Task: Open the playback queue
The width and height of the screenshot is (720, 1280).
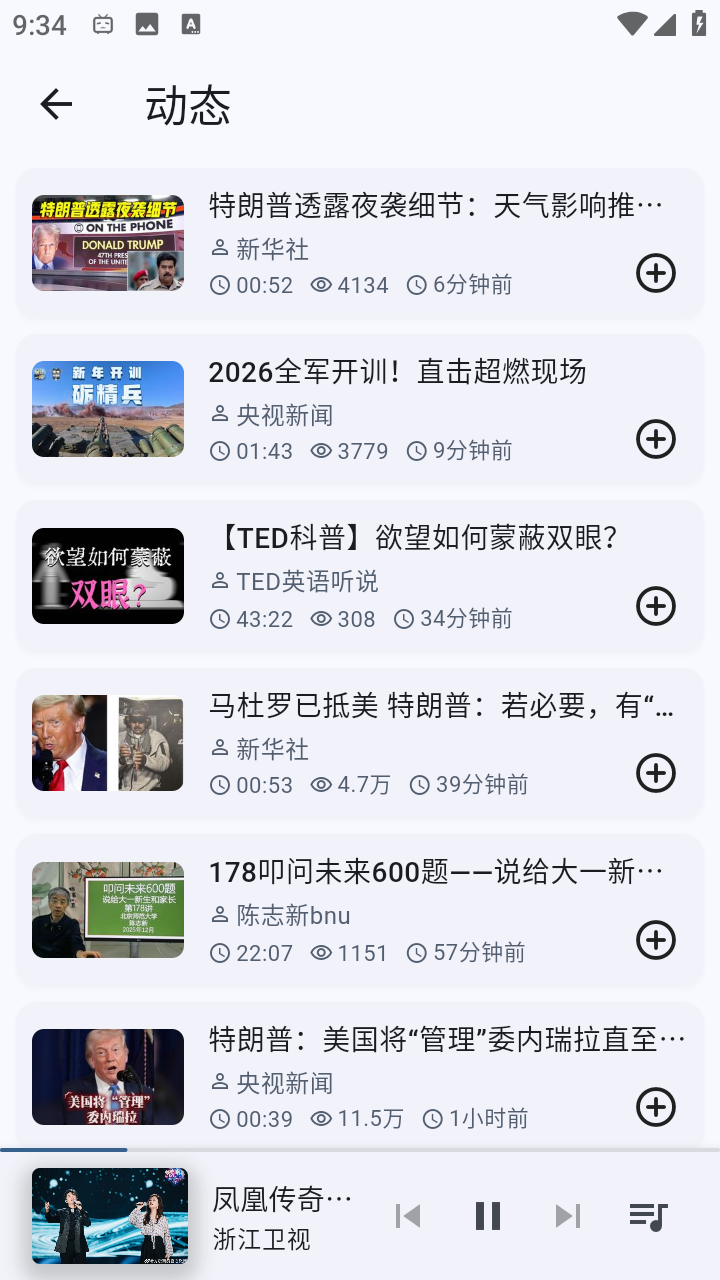Action: 648,1216
